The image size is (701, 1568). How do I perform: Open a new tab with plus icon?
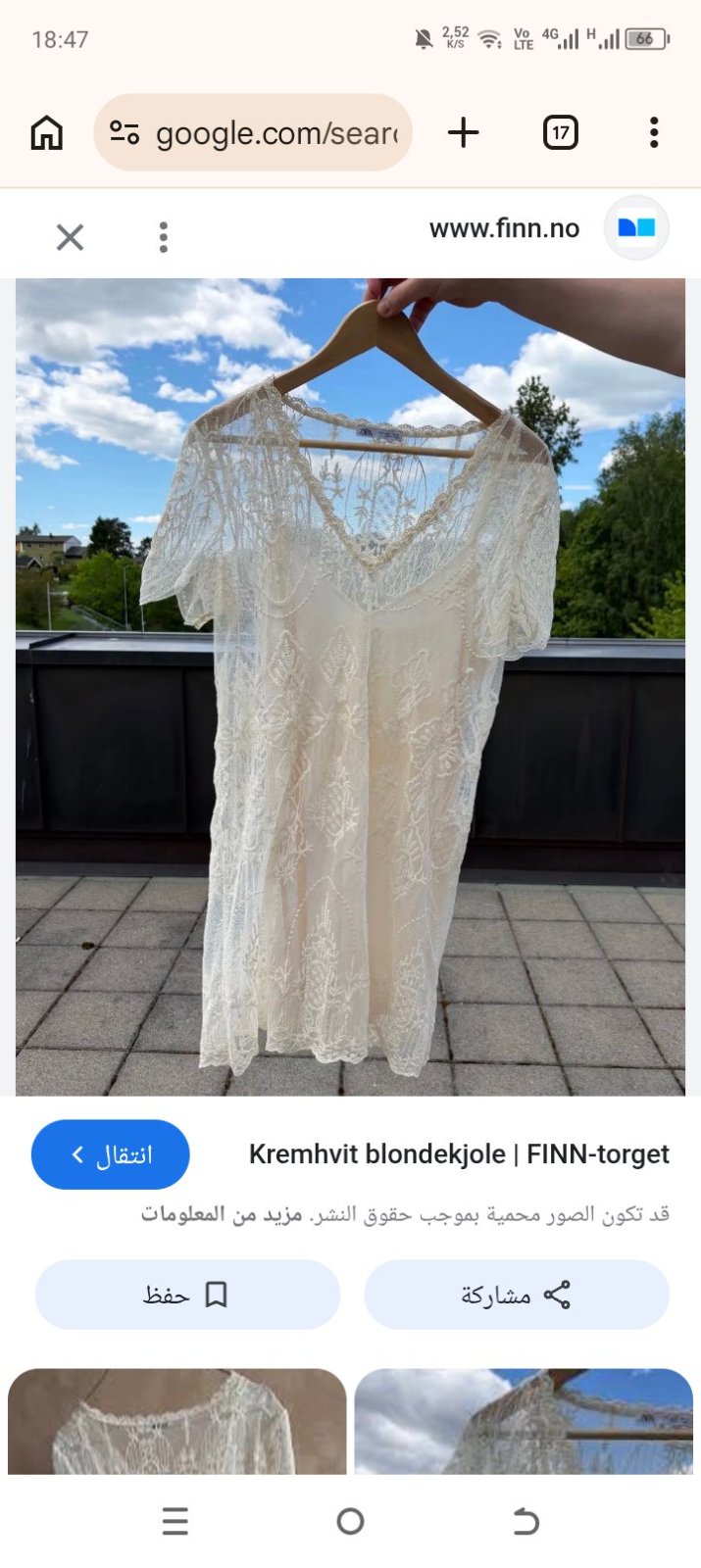(463, 132)
